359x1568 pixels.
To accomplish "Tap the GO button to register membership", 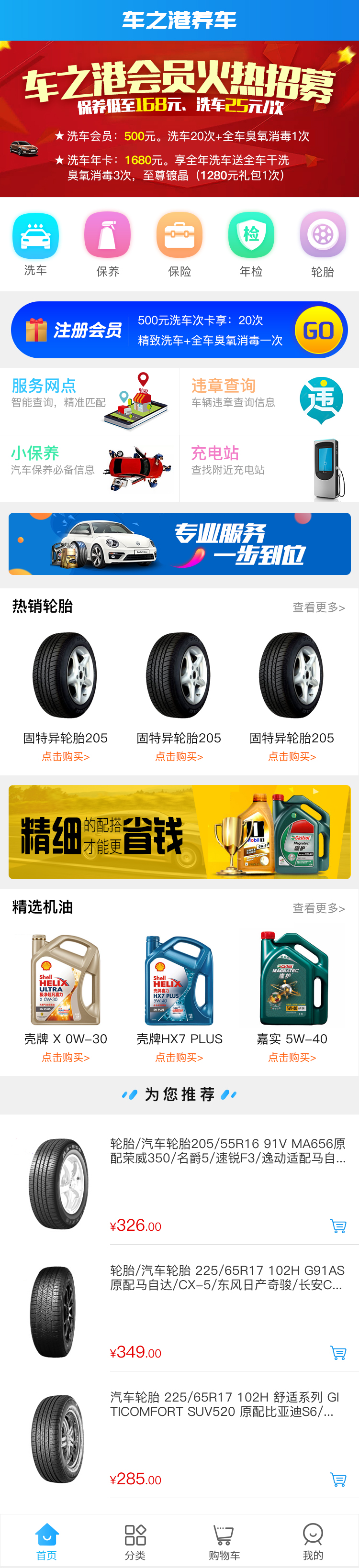I will click(x=317, y=331).
